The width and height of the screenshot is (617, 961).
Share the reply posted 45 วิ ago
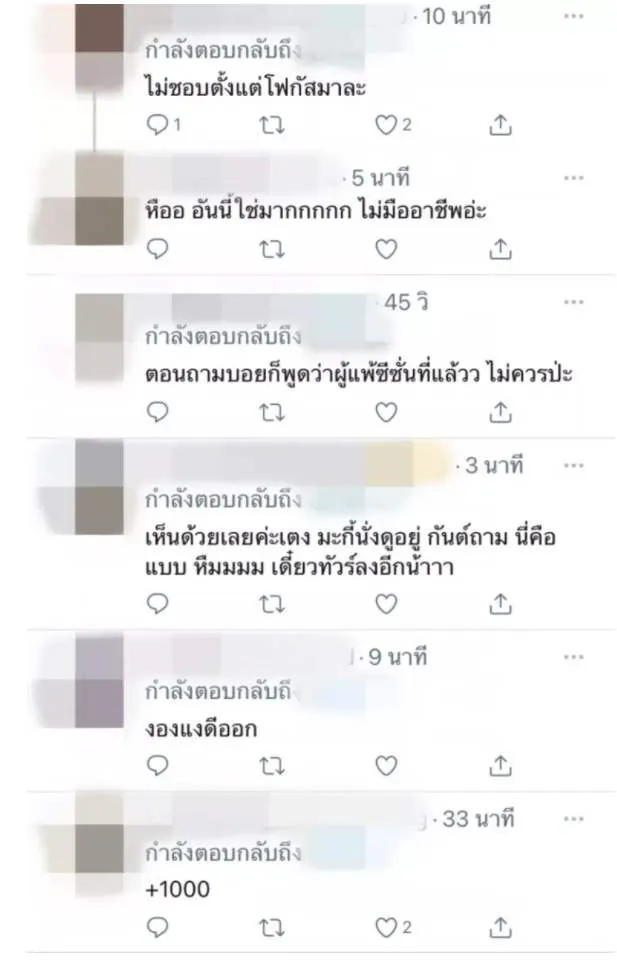(501, 411)
